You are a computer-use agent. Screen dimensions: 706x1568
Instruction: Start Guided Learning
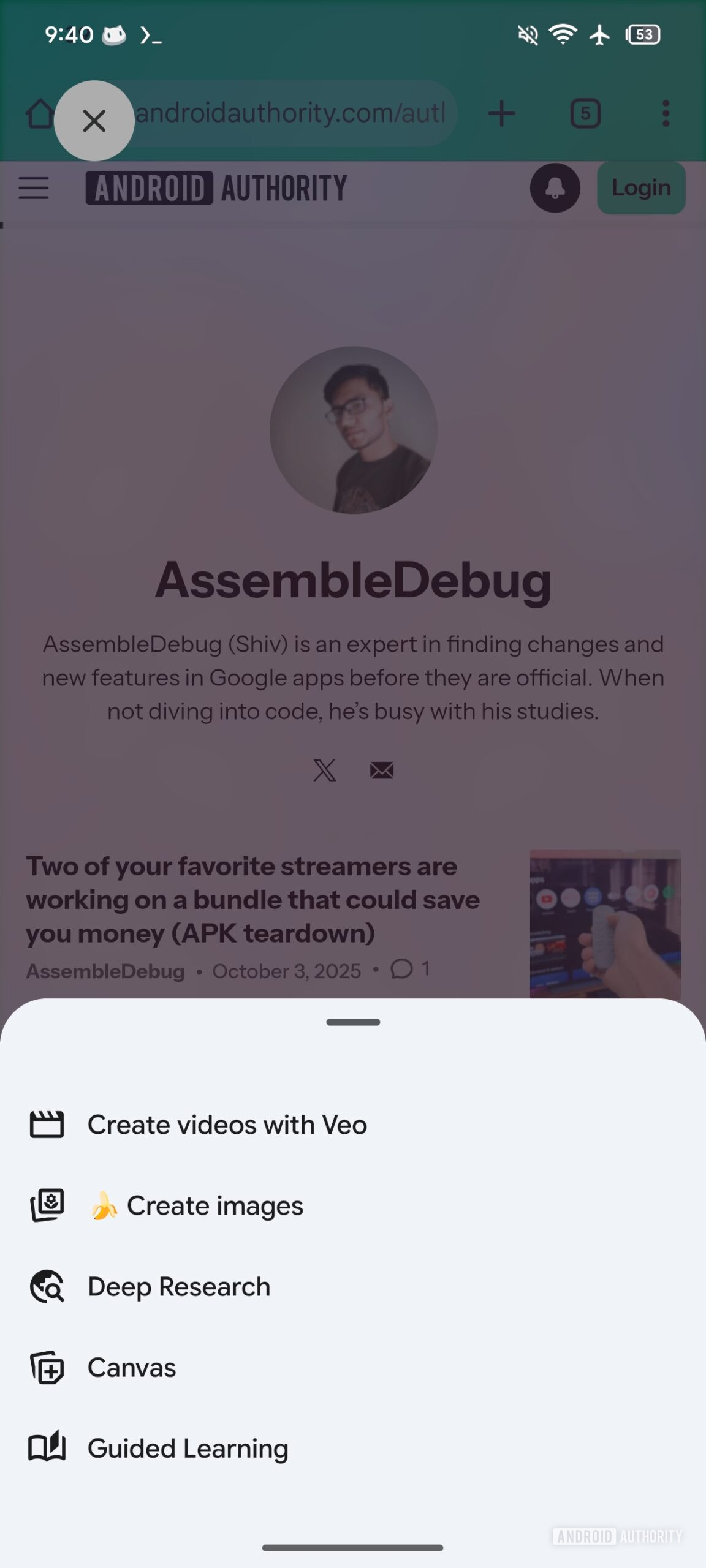(x=353, y=1448)
